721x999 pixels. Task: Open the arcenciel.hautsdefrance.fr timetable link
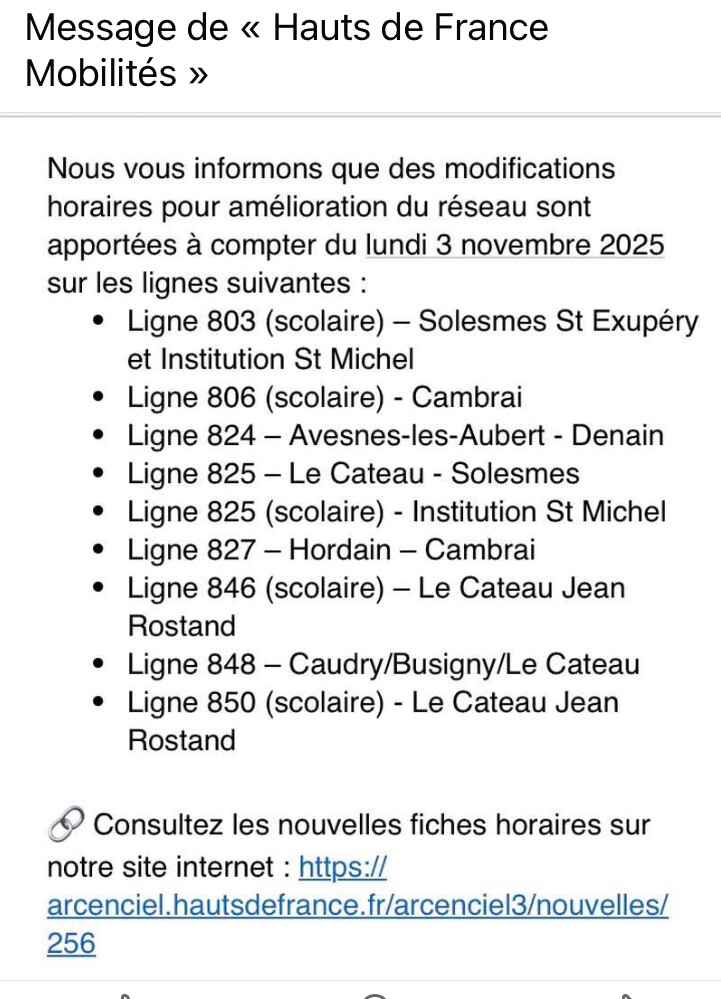(x=356, y=905)
